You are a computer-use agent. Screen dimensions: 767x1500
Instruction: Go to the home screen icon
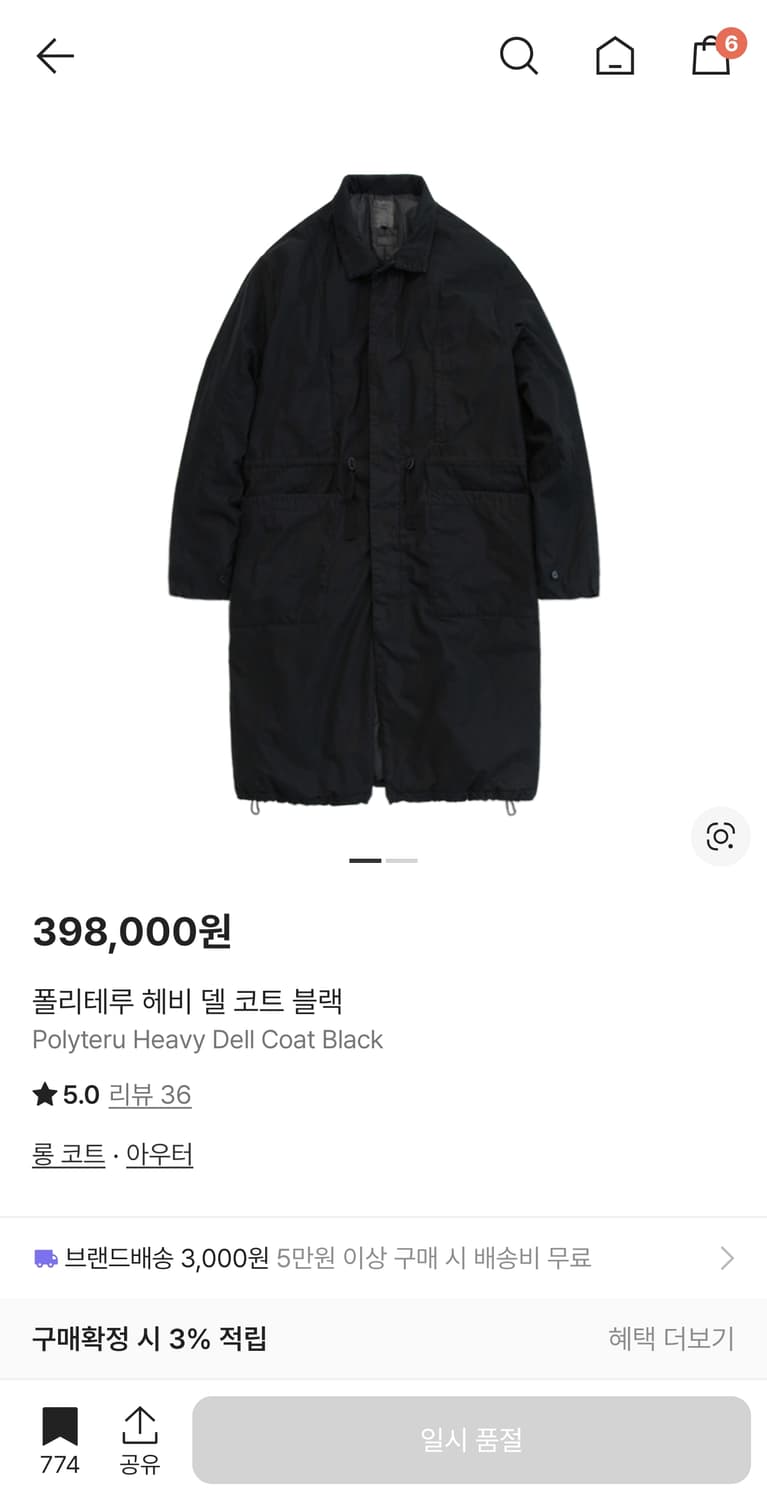tap(615, 57)
